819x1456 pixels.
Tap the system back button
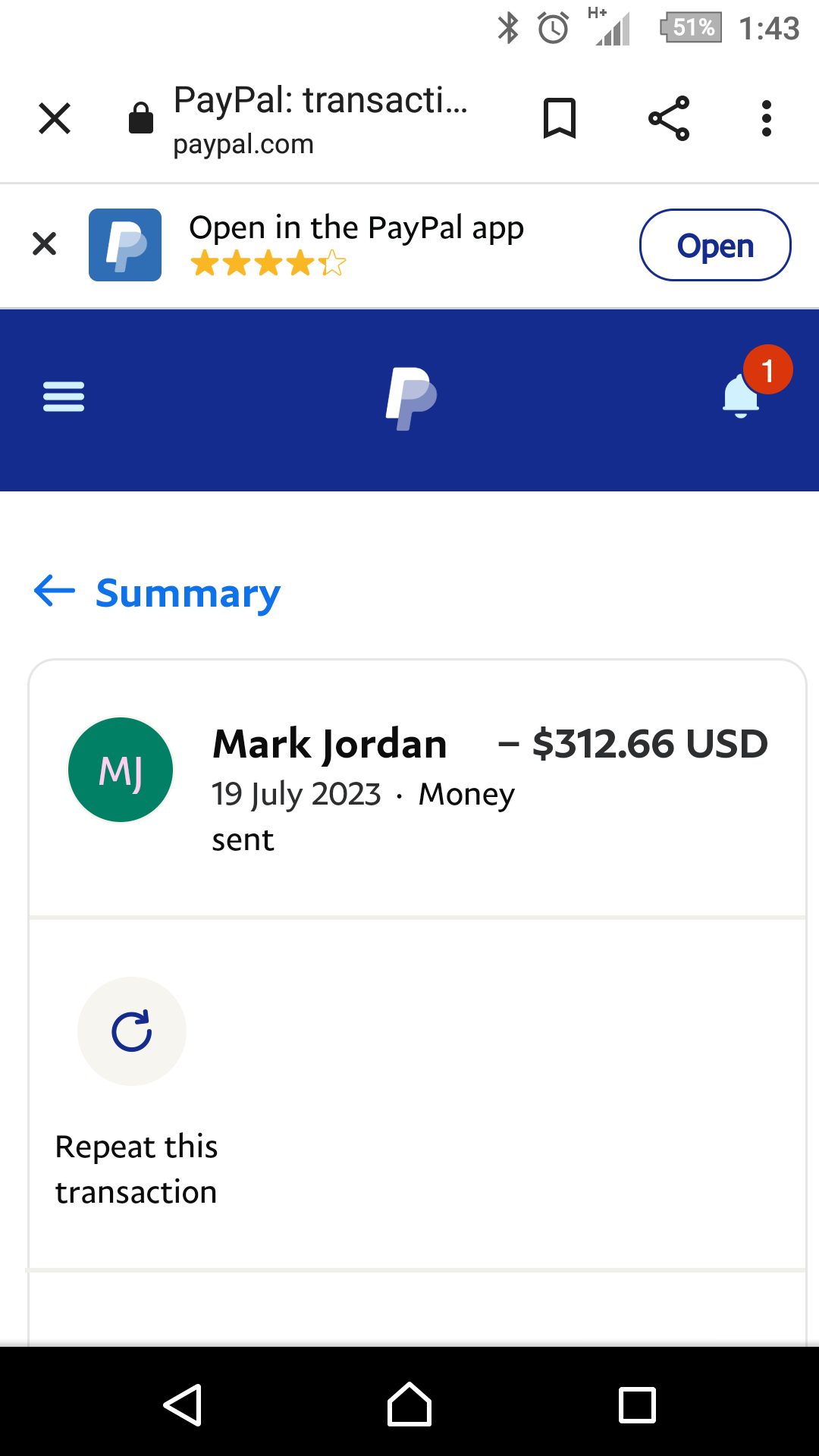pos(182,1405)
